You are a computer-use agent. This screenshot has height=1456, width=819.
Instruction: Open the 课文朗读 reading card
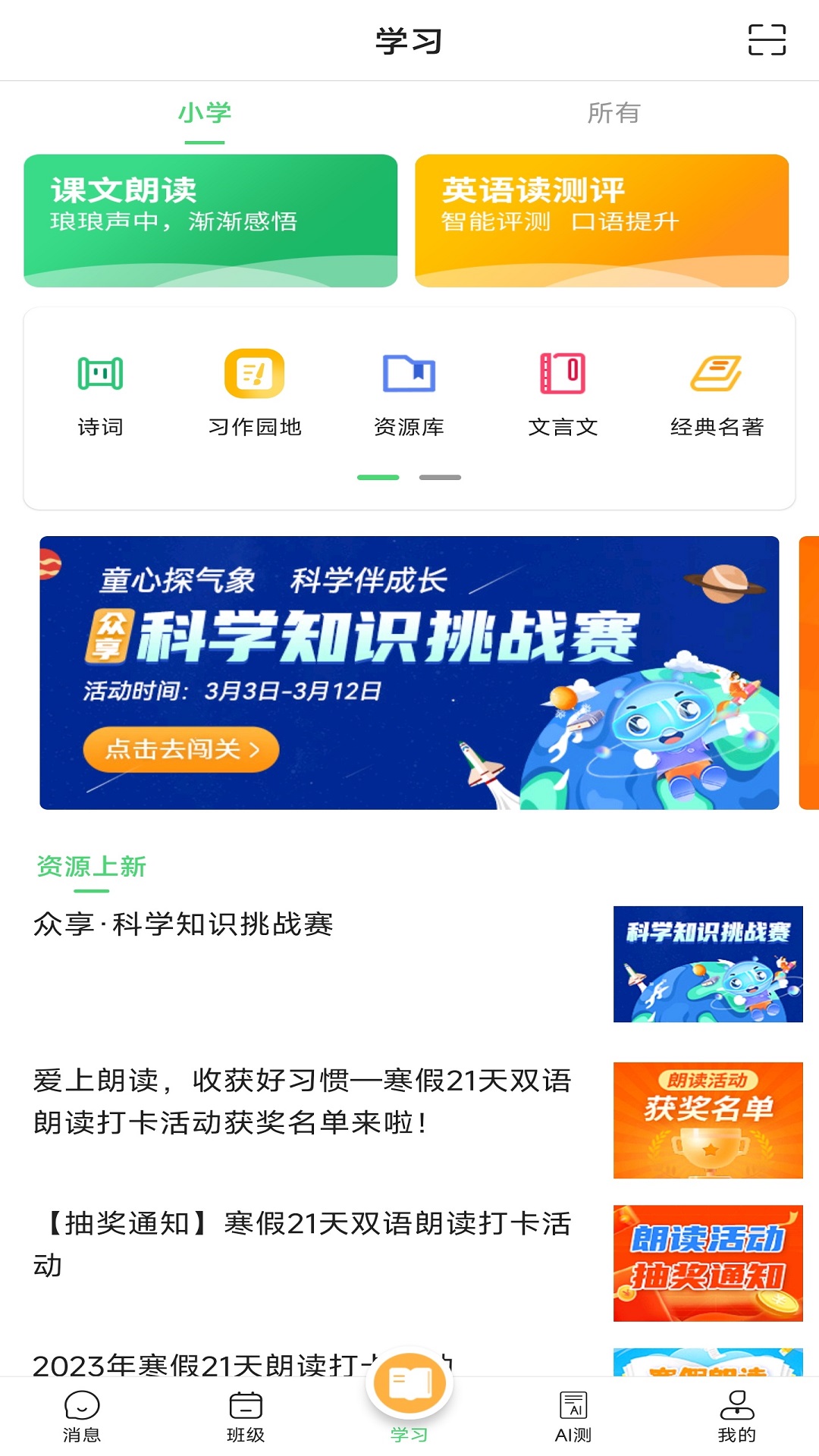click(210, 220)
